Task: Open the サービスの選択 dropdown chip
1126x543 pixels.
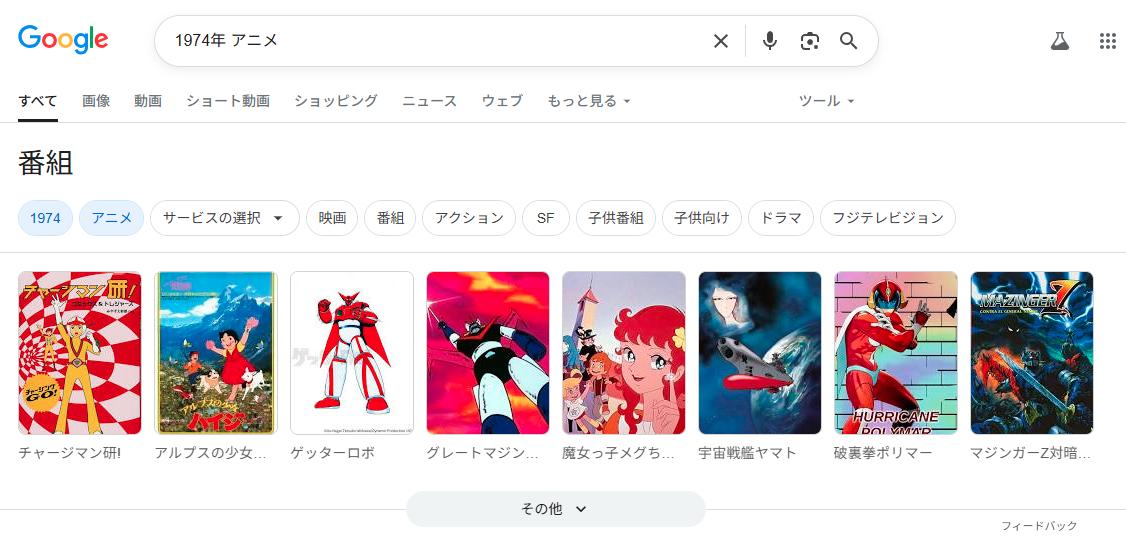Action: click(224, 218)
